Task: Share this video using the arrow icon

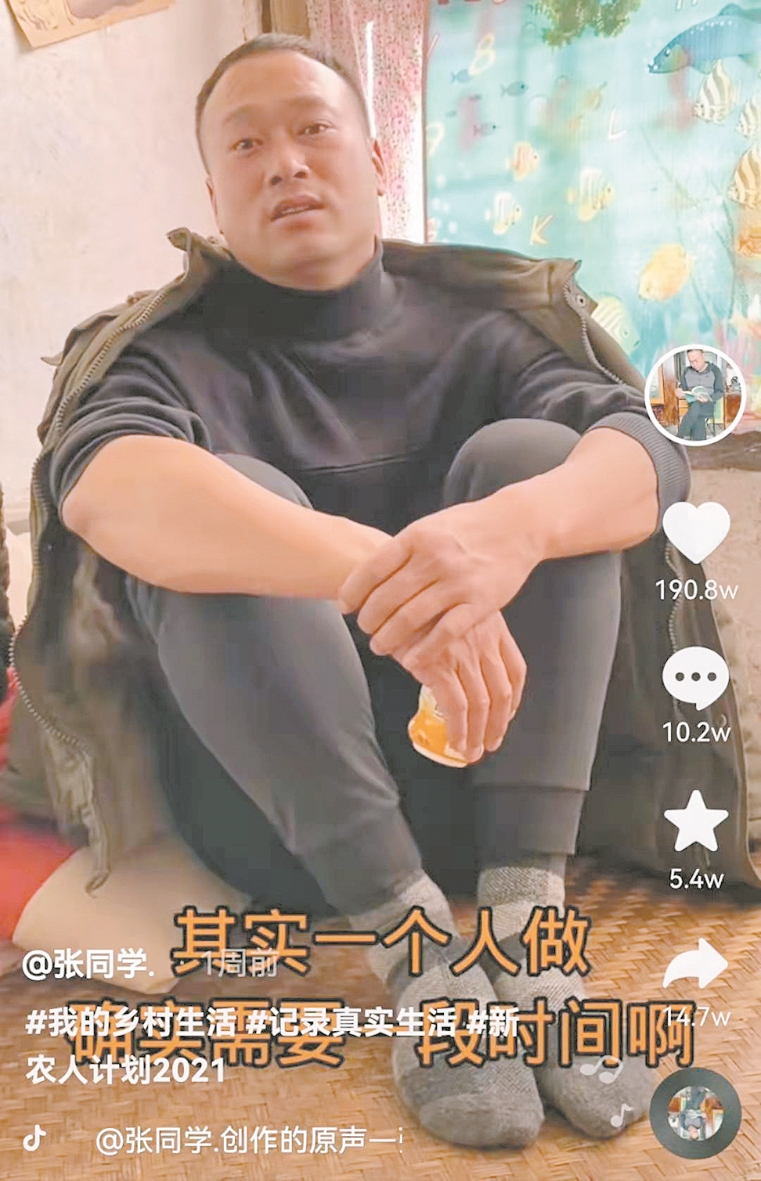Action: click(x=695, y=965)
